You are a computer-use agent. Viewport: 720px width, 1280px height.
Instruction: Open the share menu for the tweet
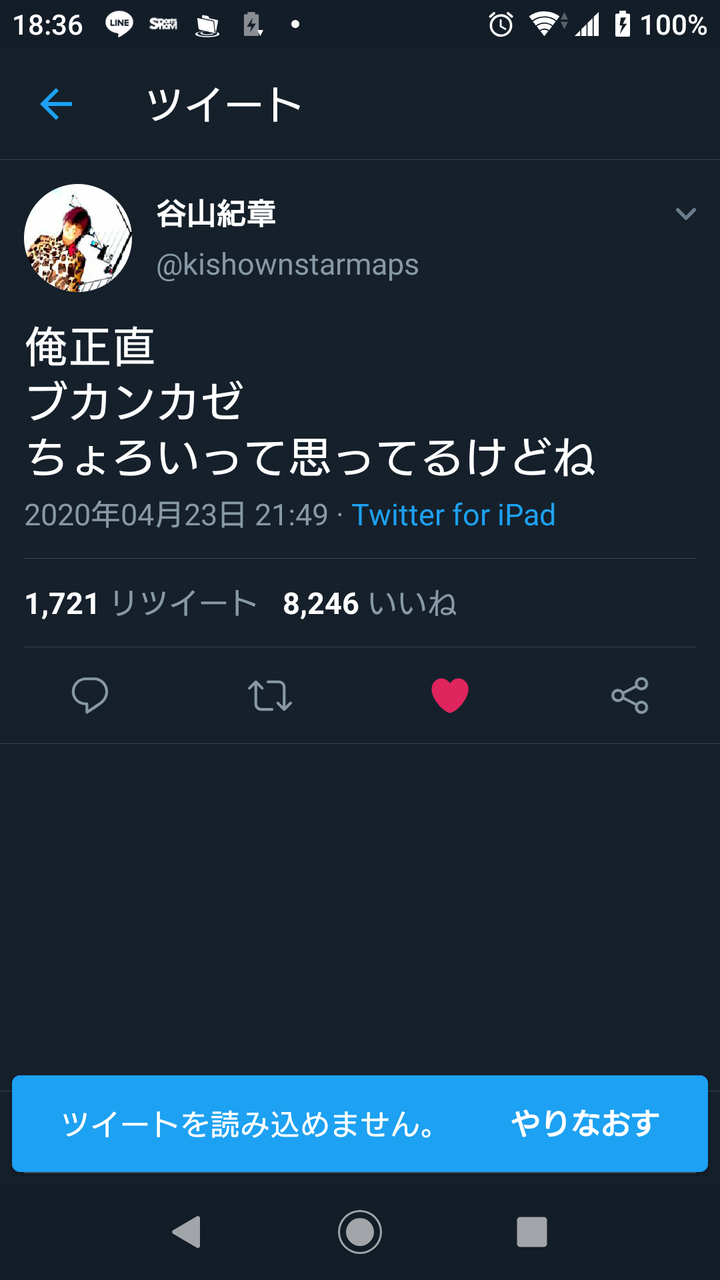point(628,695)
